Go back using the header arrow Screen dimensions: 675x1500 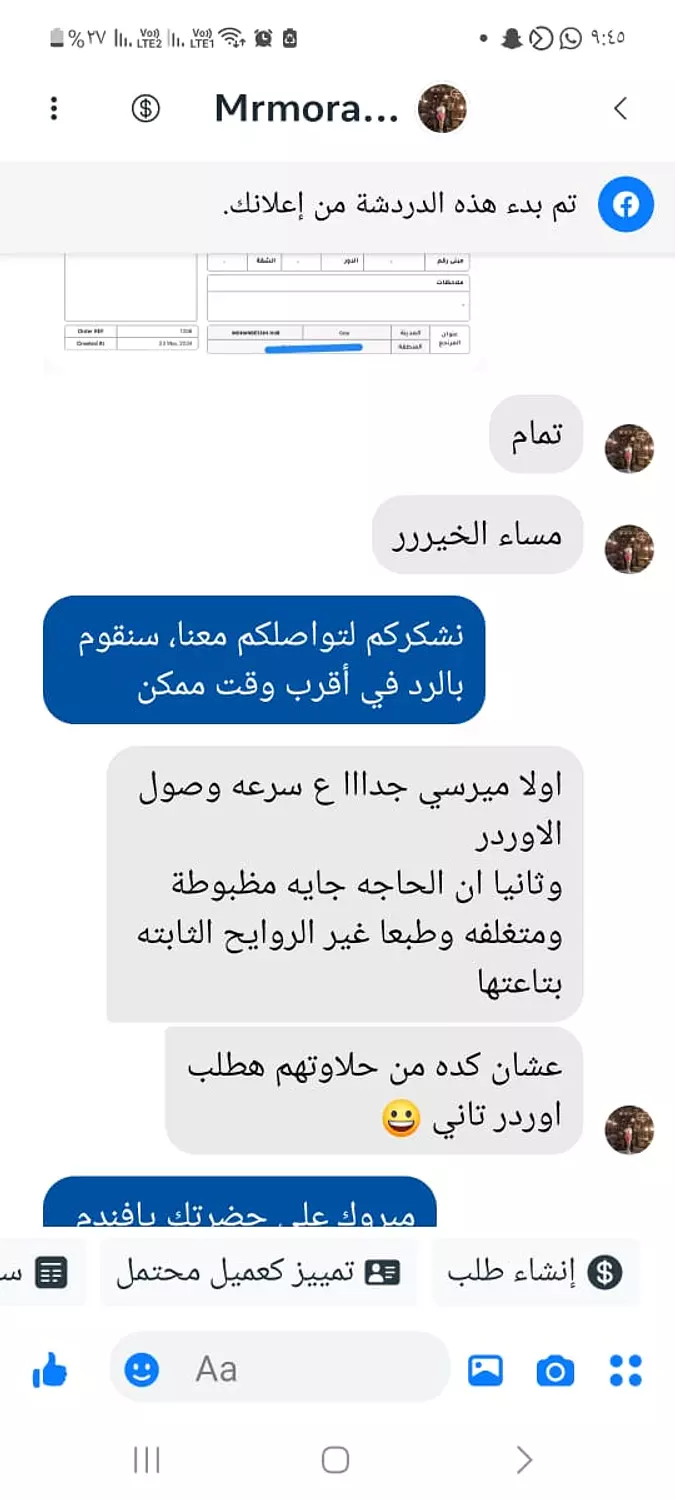pyautogui.click(x=620, y=109)
